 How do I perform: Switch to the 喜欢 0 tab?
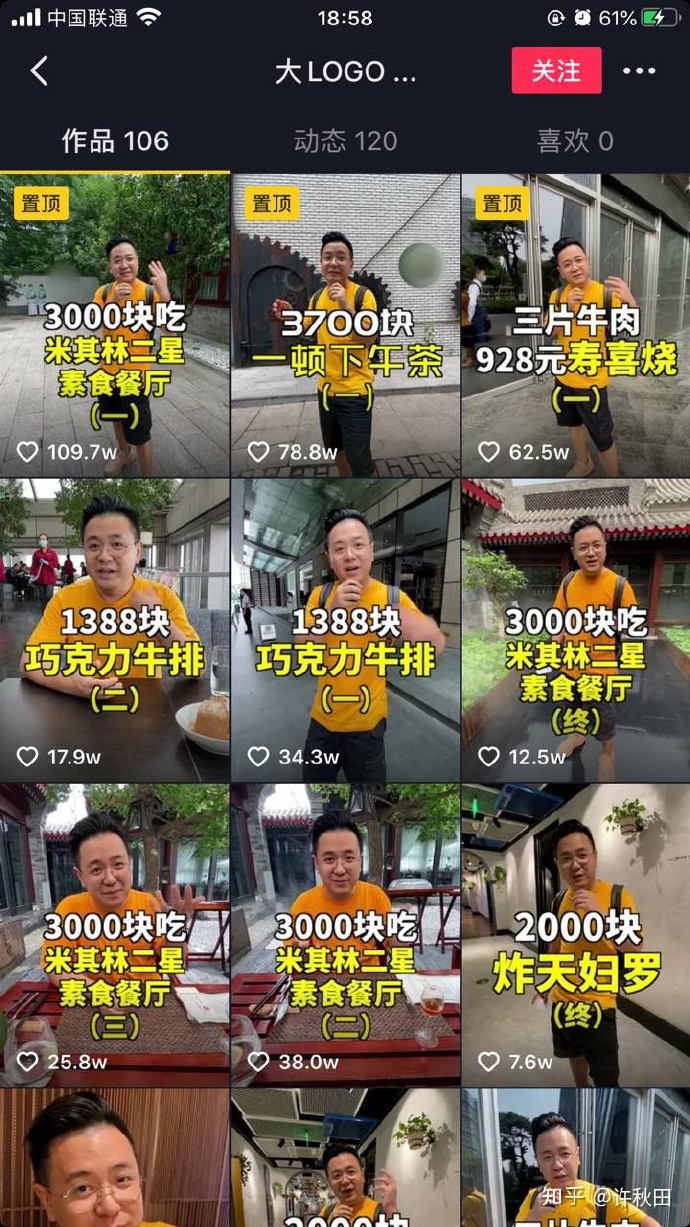(x=574, y=141)
